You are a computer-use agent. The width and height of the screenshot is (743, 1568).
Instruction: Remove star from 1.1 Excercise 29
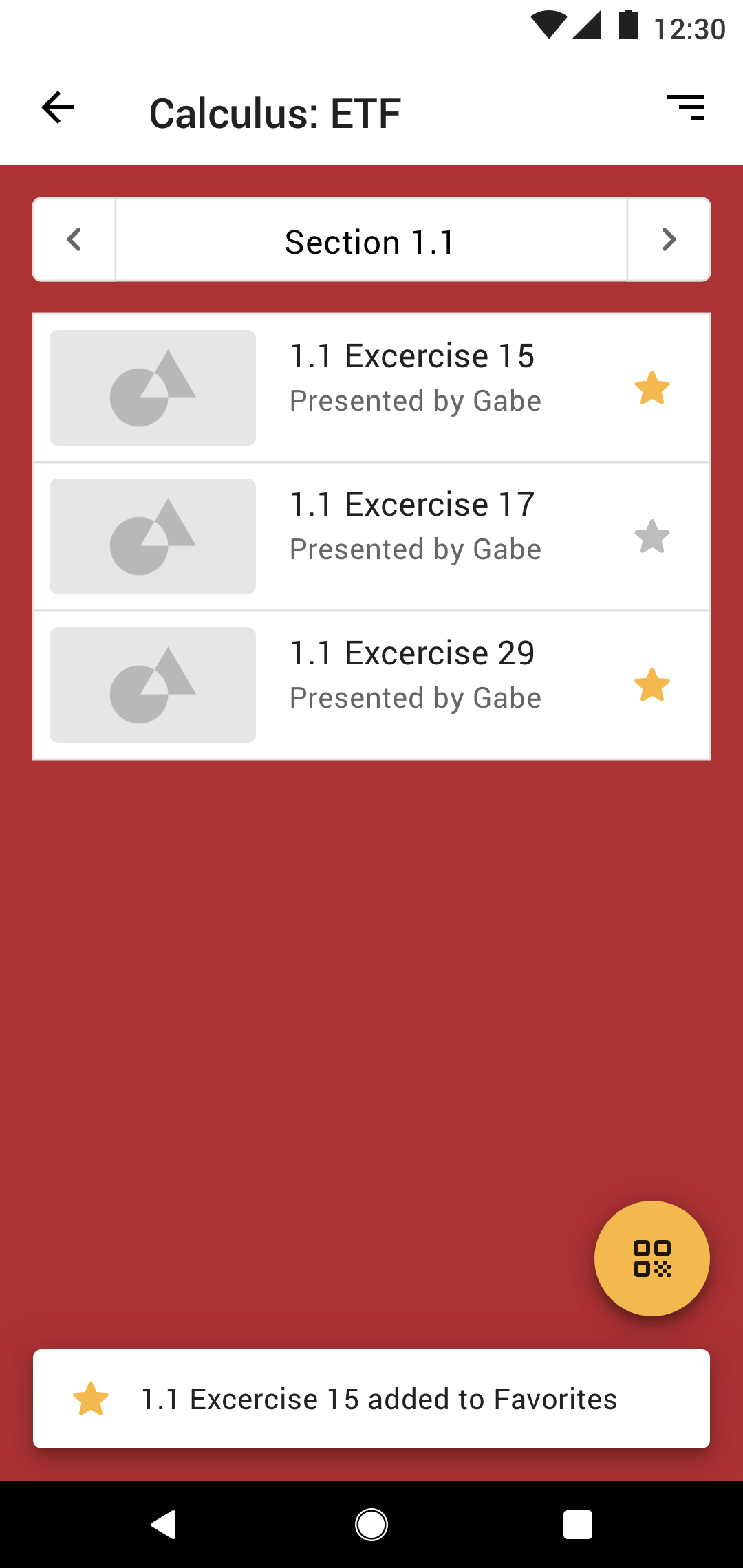[652, 685]
